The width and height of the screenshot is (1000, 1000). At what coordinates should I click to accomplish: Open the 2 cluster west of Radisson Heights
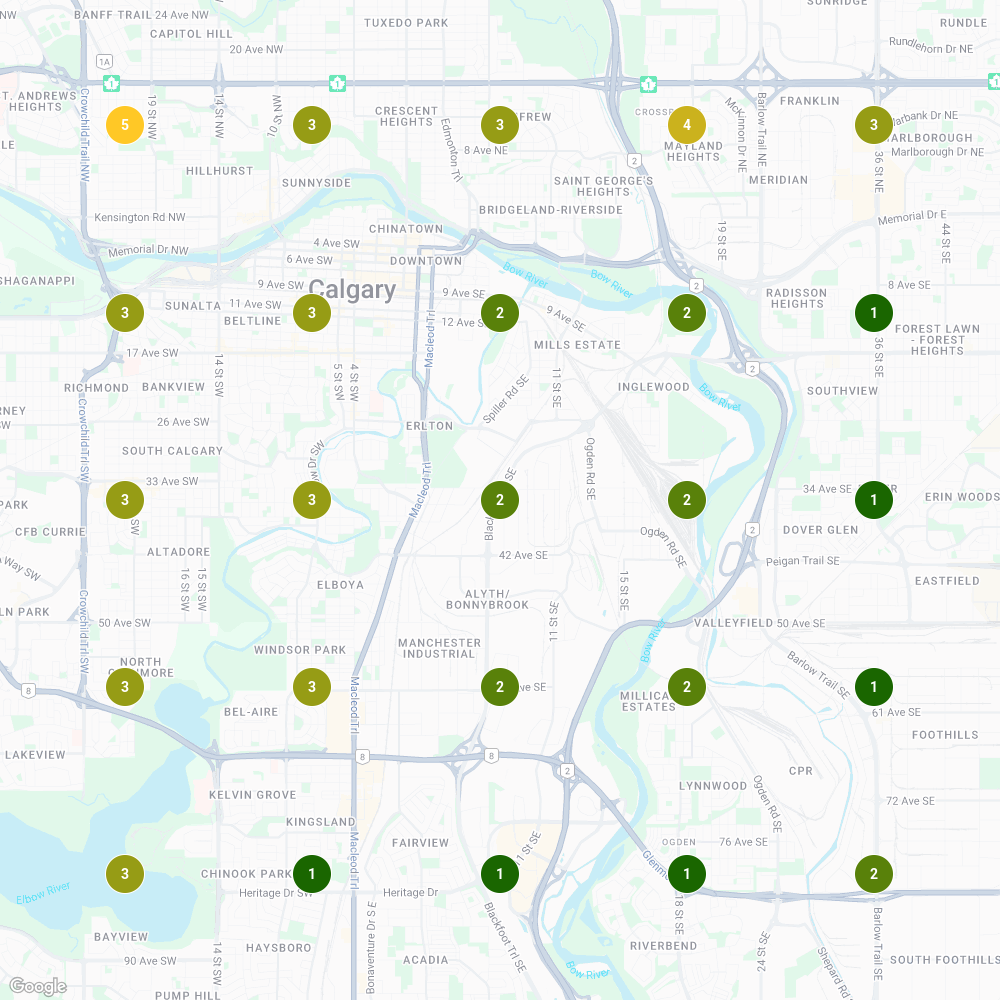pyautogui.click(x=687, y=313)
